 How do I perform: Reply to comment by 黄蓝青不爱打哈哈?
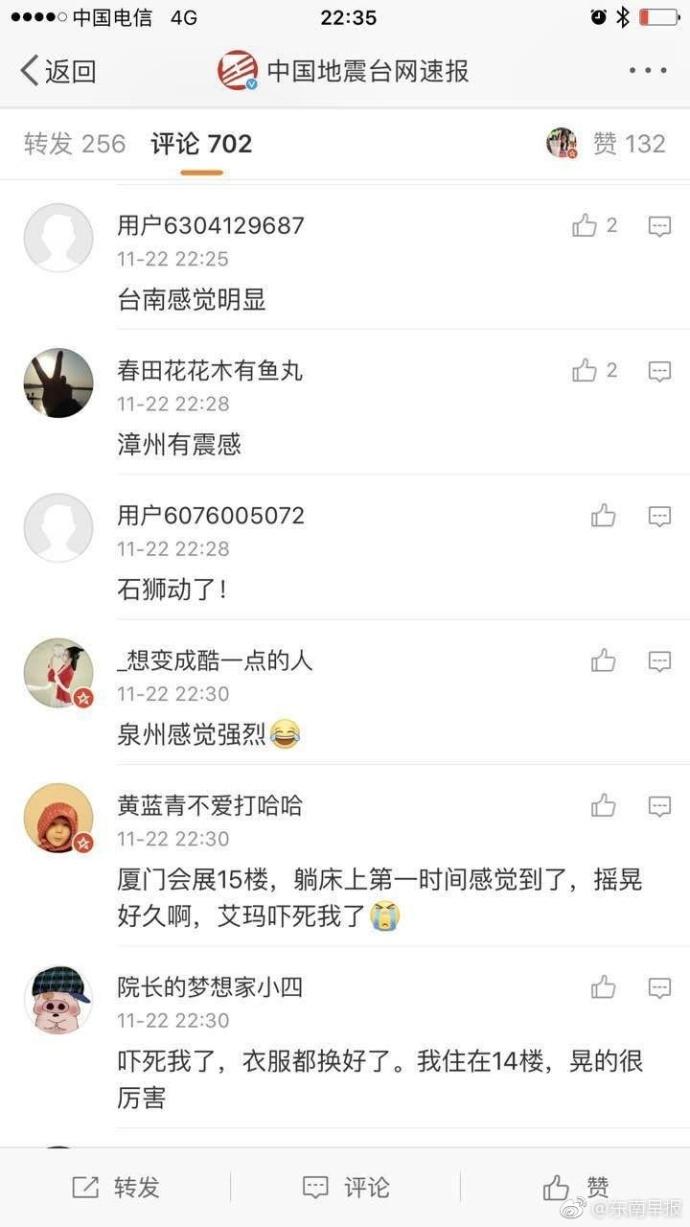point(659,805)
